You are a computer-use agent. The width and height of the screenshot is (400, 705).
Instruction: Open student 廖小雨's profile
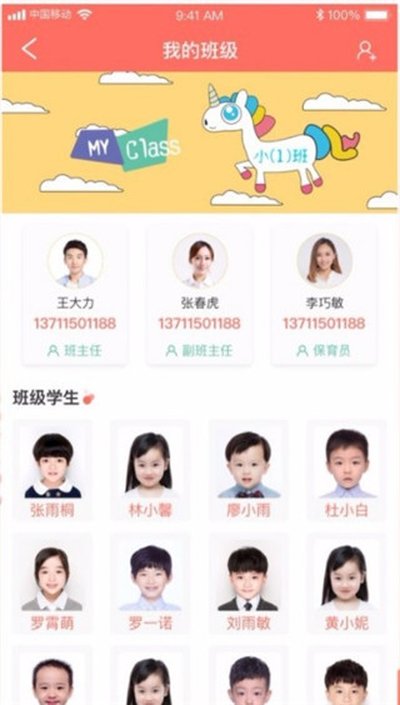(249, 471)
